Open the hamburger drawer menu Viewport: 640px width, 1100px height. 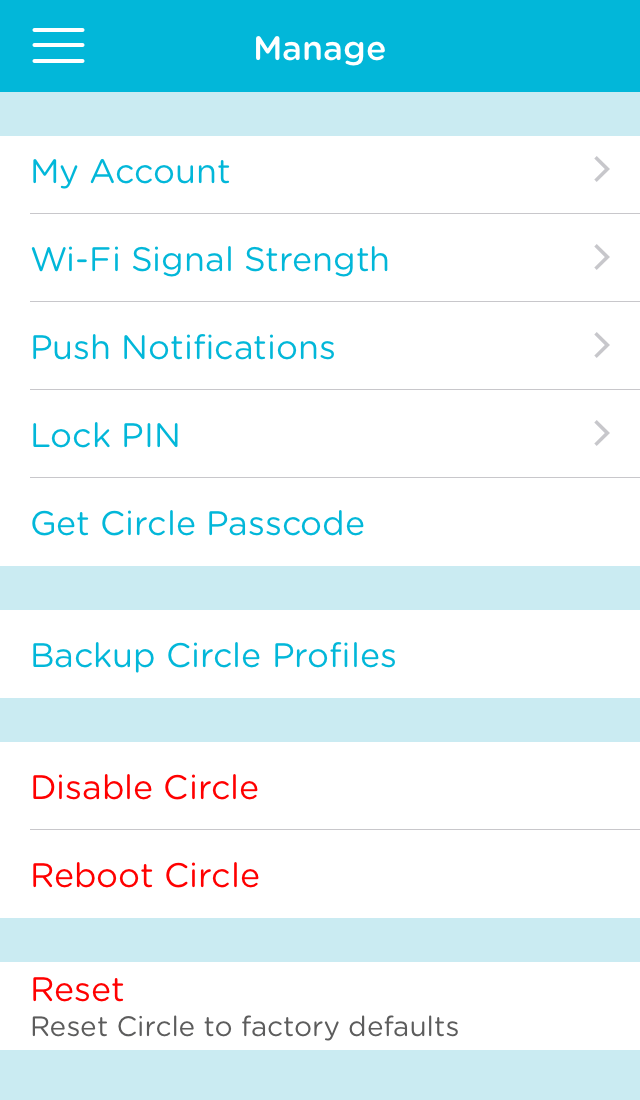click(x=58, y=46)
